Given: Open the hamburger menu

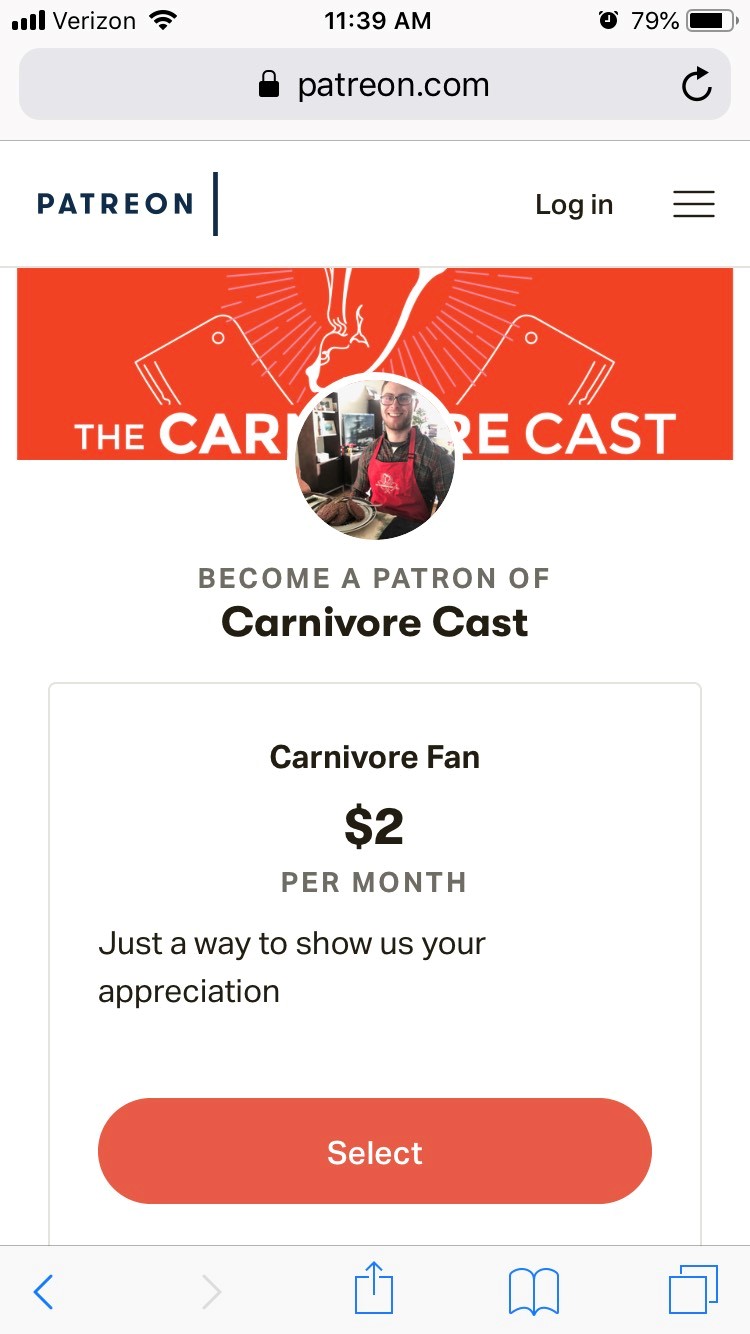Looking at the screenshot, I should pyautogui.click(x=693, y=204).
